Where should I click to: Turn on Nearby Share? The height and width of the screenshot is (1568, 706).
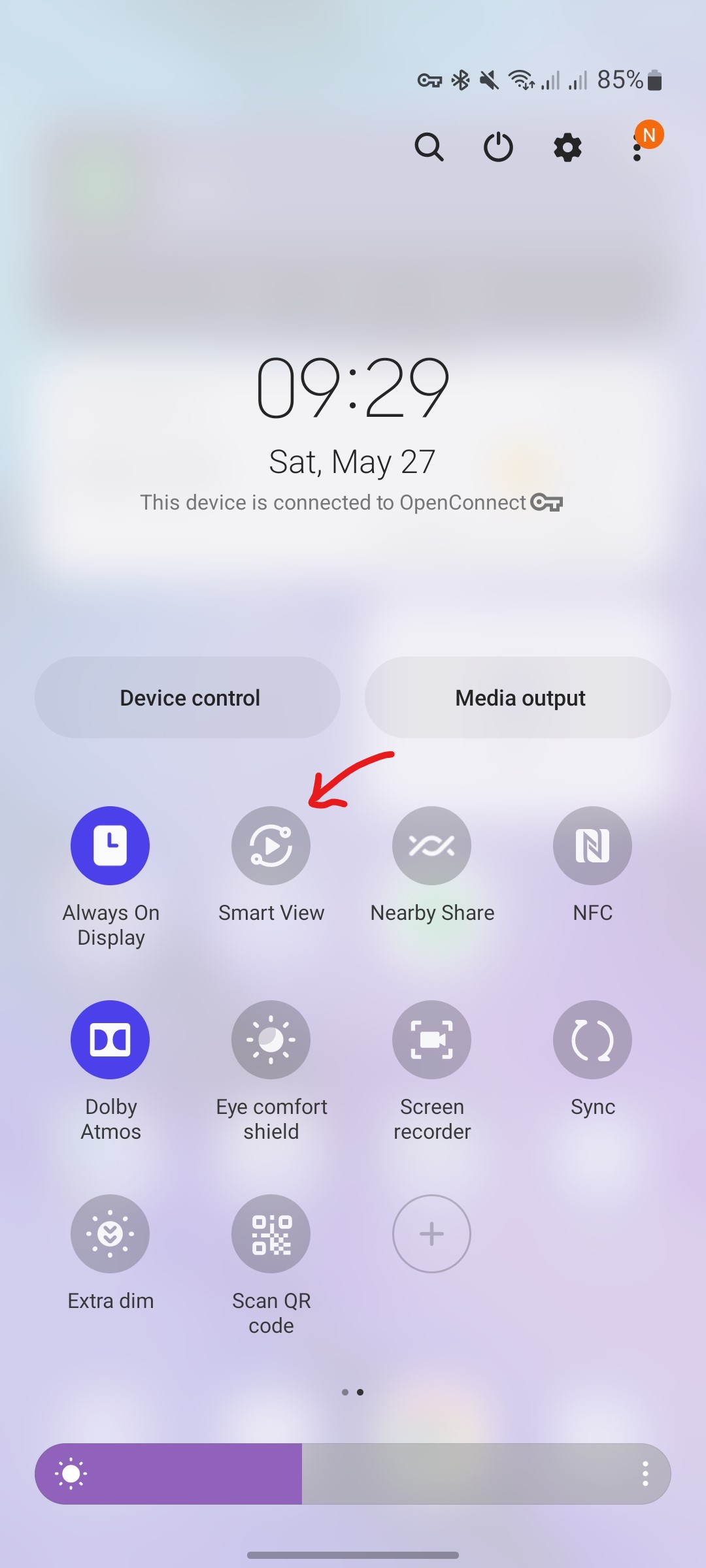coord(431,845)
